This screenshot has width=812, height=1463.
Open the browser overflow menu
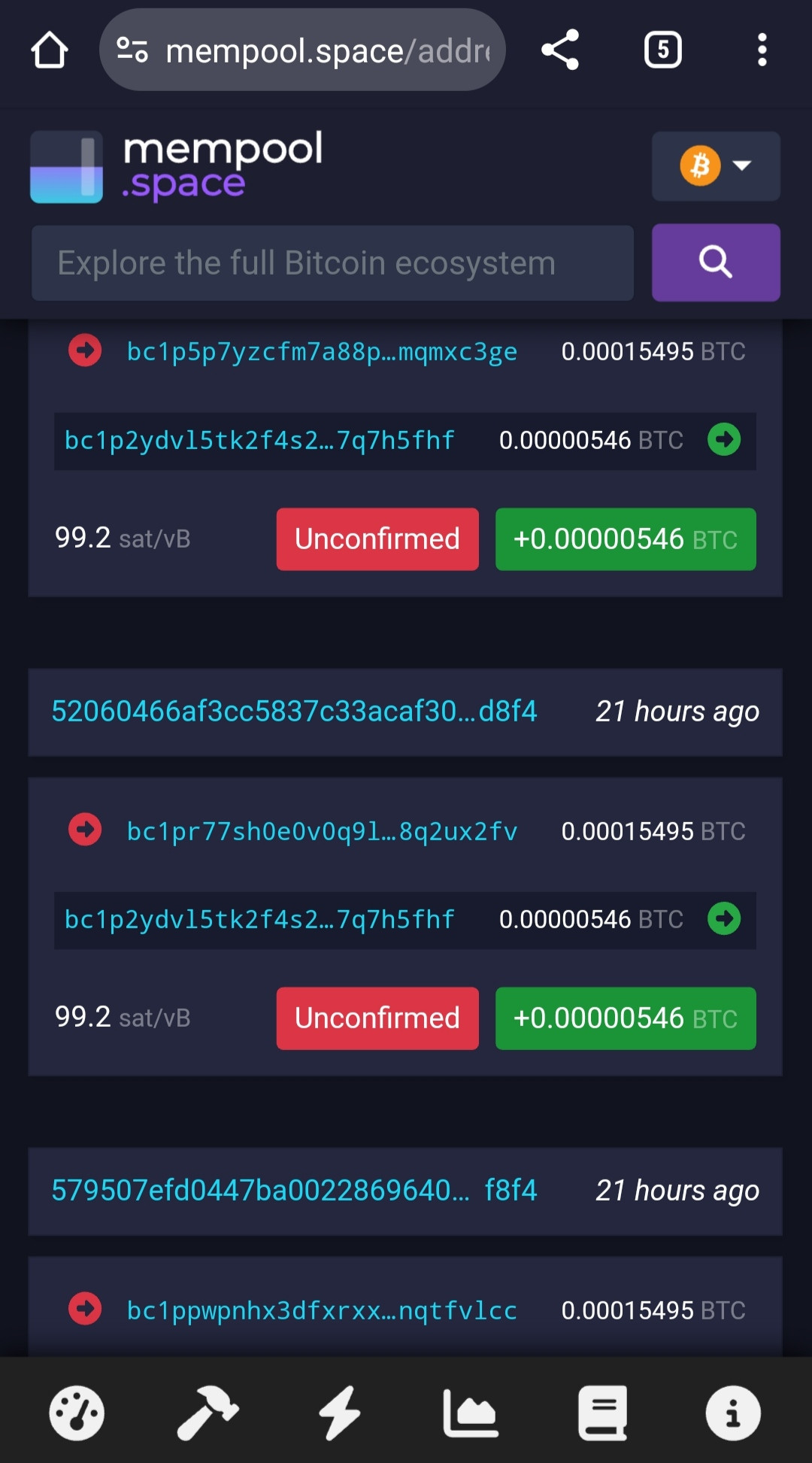pos(762,50)
